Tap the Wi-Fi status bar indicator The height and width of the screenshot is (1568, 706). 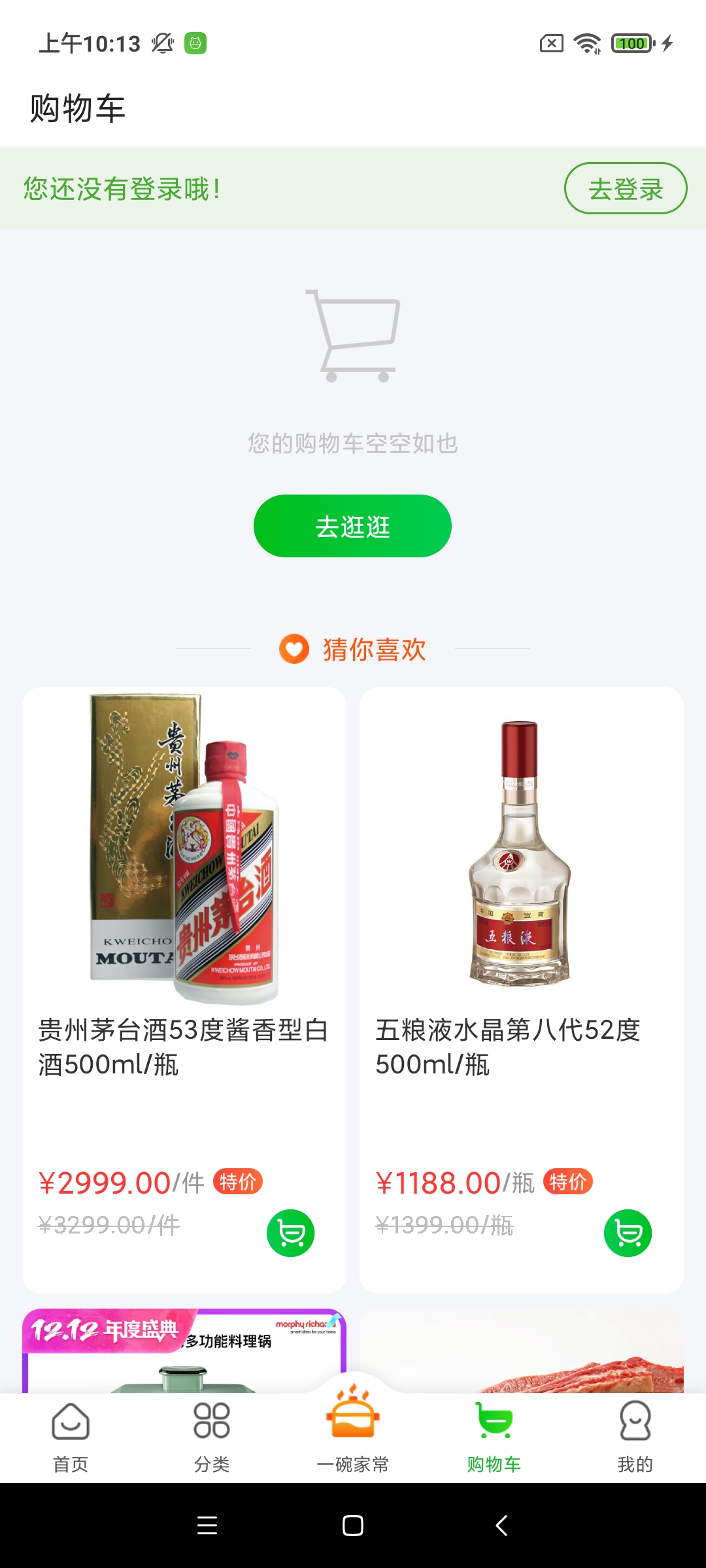click(587, 43)
